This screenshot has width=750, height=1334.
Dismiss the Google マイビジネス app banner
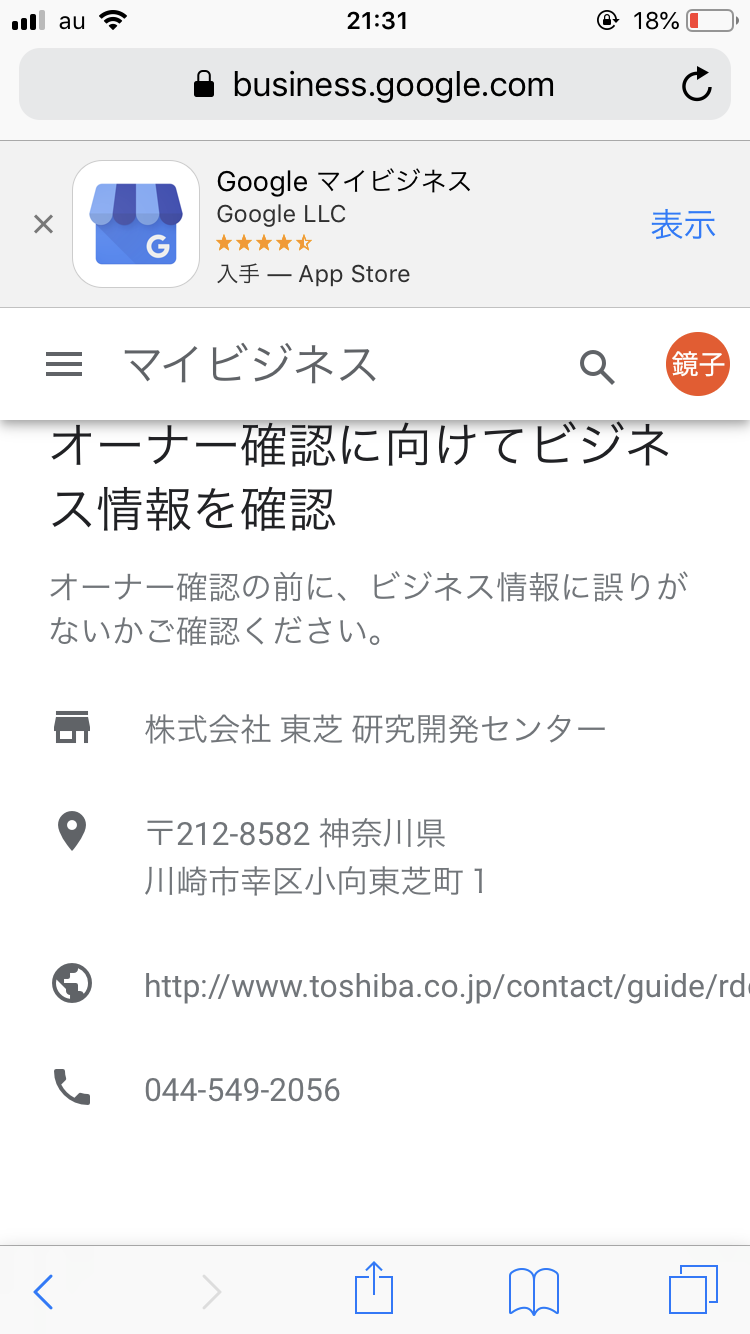pos(43,224)
